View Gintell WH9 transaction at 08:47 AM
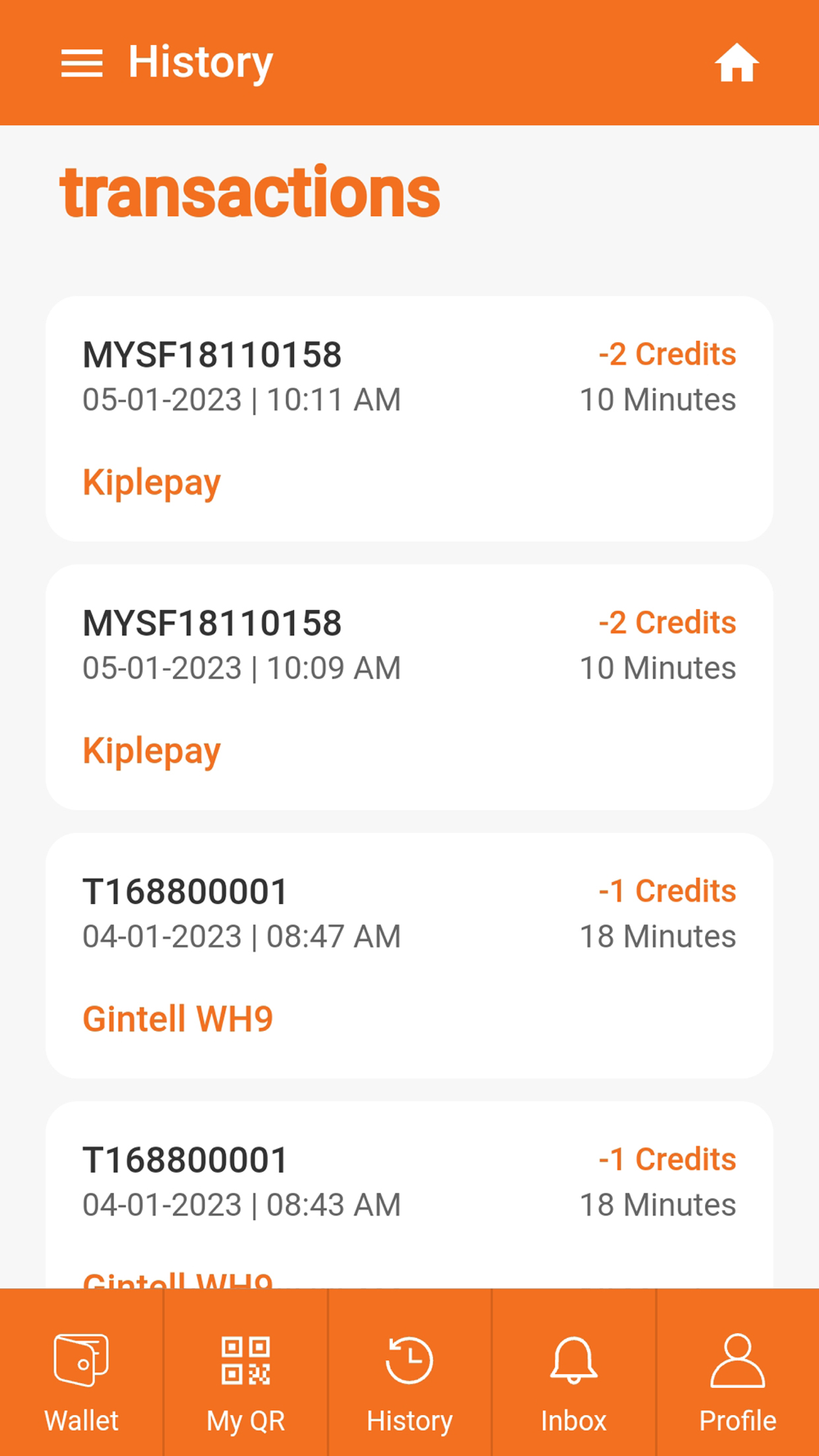 (409, 956)
